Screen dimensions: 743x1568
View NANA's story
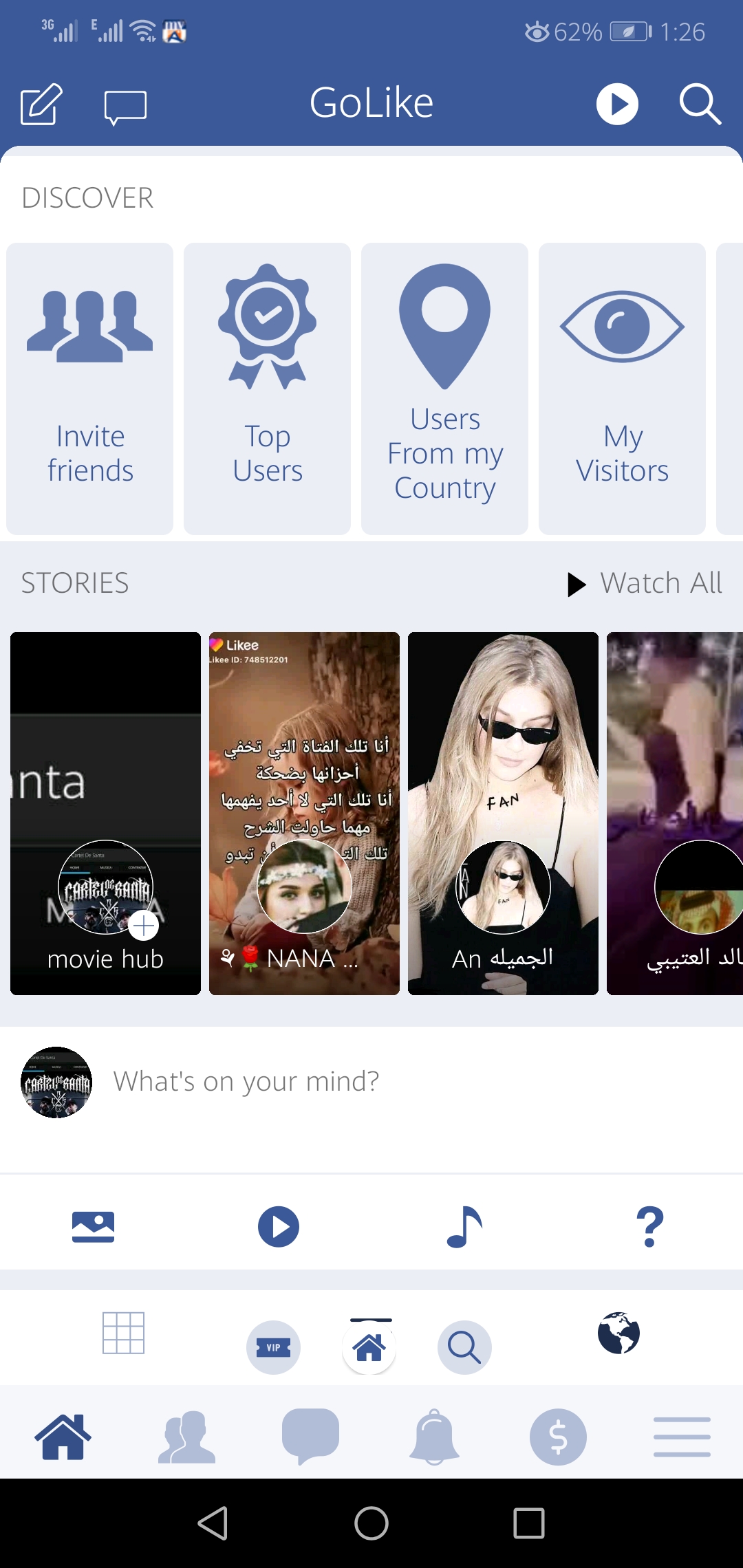coord(304,813)
